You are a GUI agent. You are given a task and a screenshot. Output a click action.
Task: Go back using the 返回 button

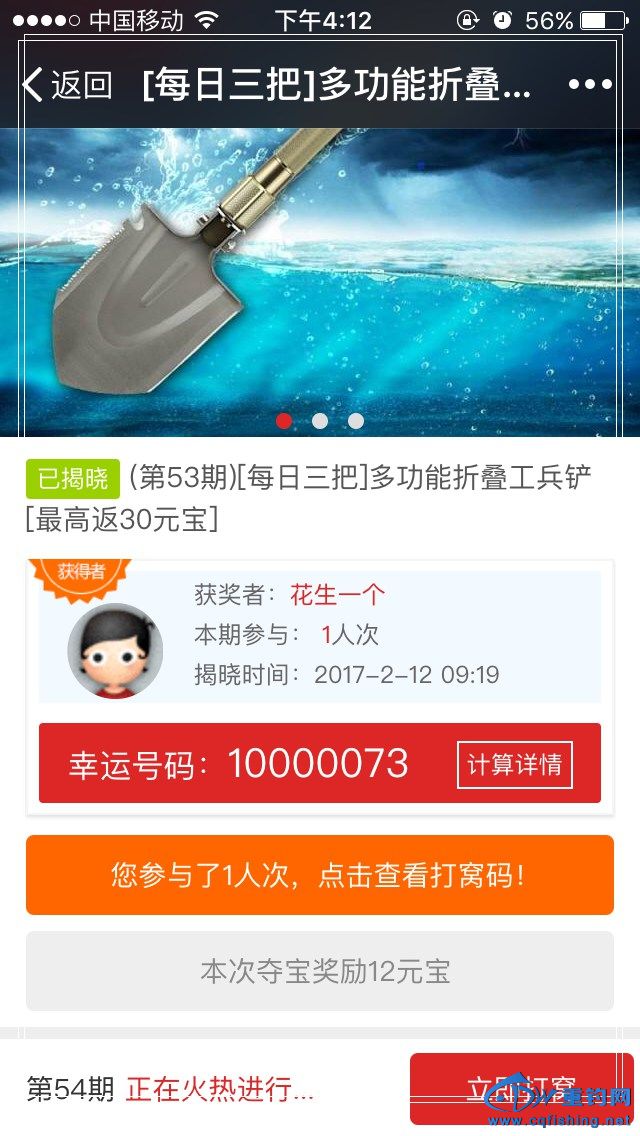68,85
